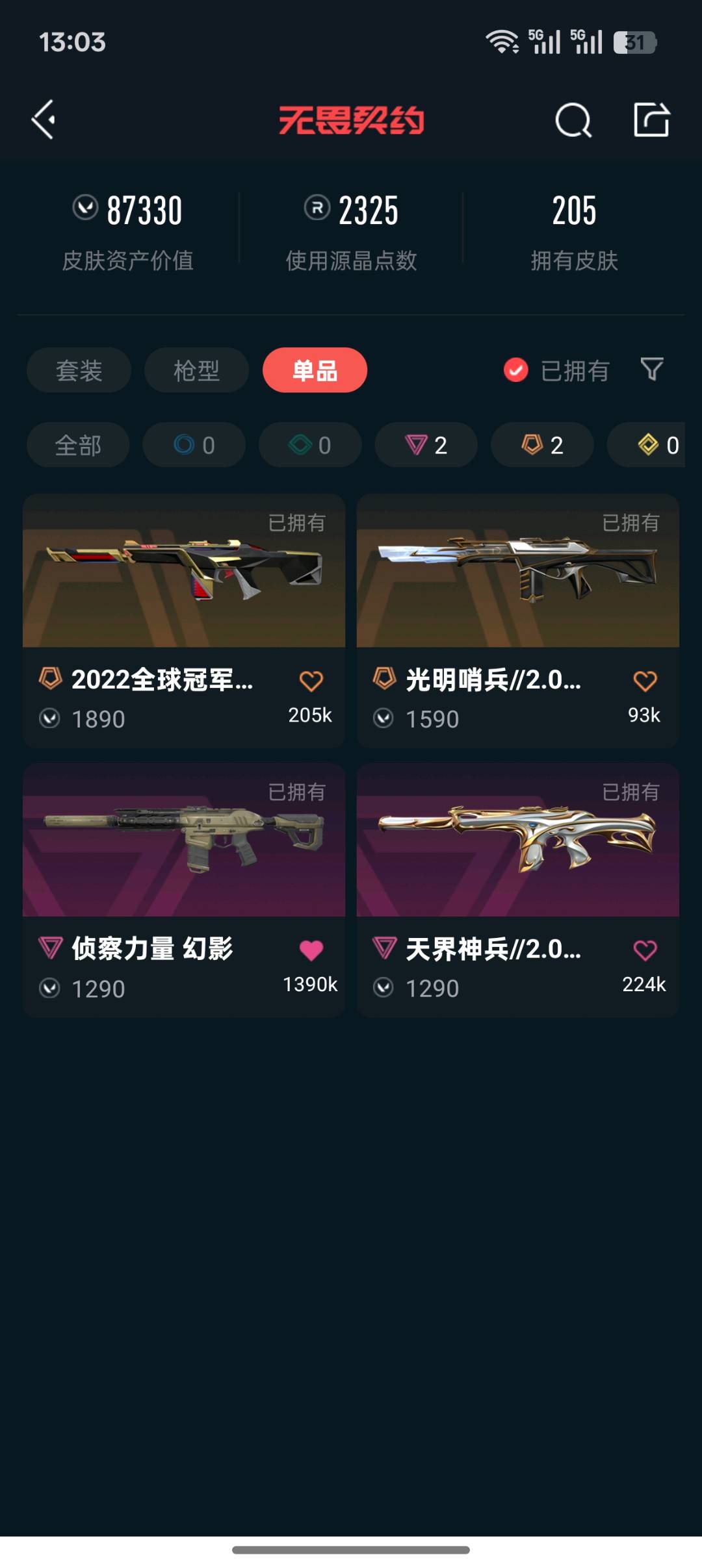Viewport: 702px width, 1568px height.
Task: Filter by the orange pentagon rarity chip
Action: (542, 445)
